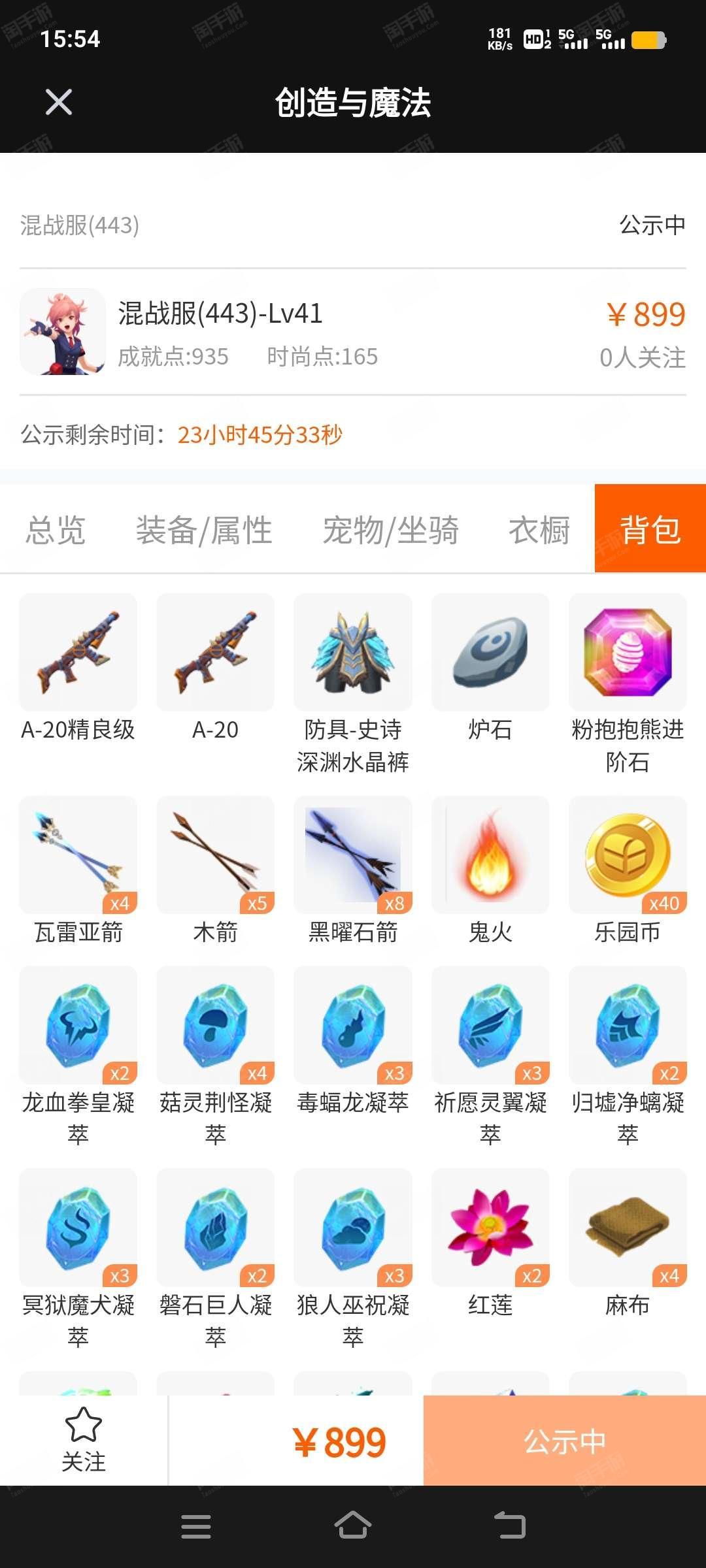The height and width of the screenshot is (1568, 706).
Task: Tap the 背包 tab
Action: coord(650,529)
